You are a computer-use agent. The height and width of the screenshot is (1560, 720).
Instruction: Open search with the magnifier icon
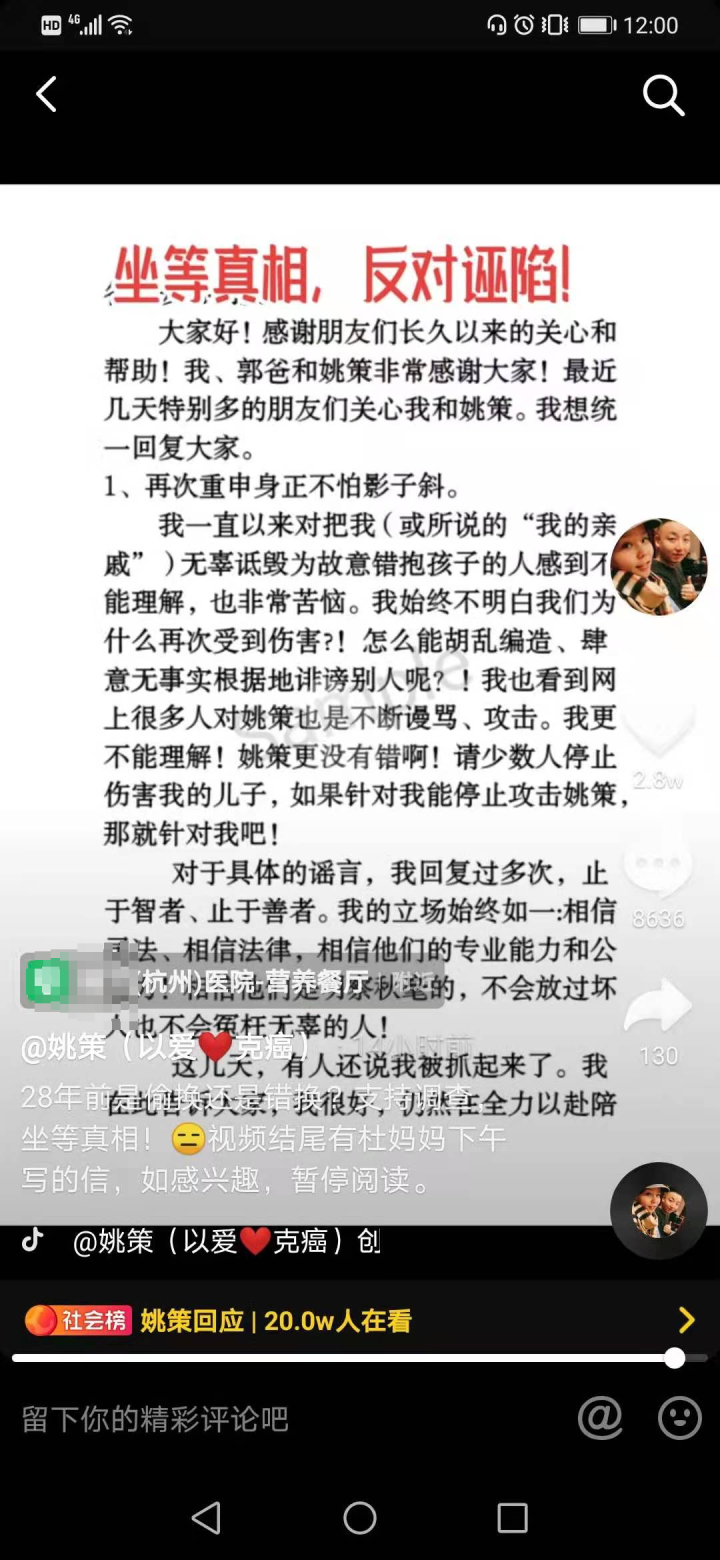pos(663,96)
